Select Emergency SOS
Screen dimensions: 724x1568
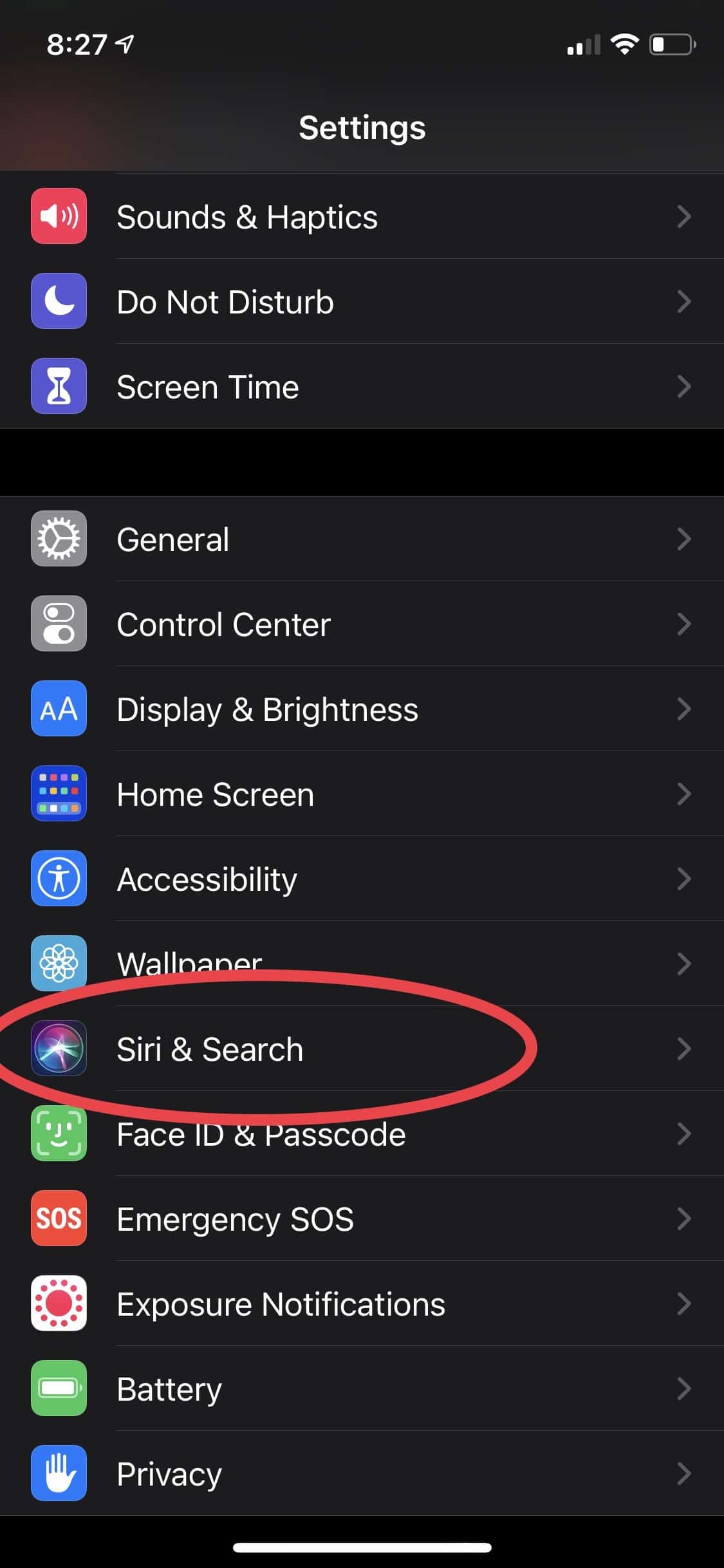coord(362,1218)
